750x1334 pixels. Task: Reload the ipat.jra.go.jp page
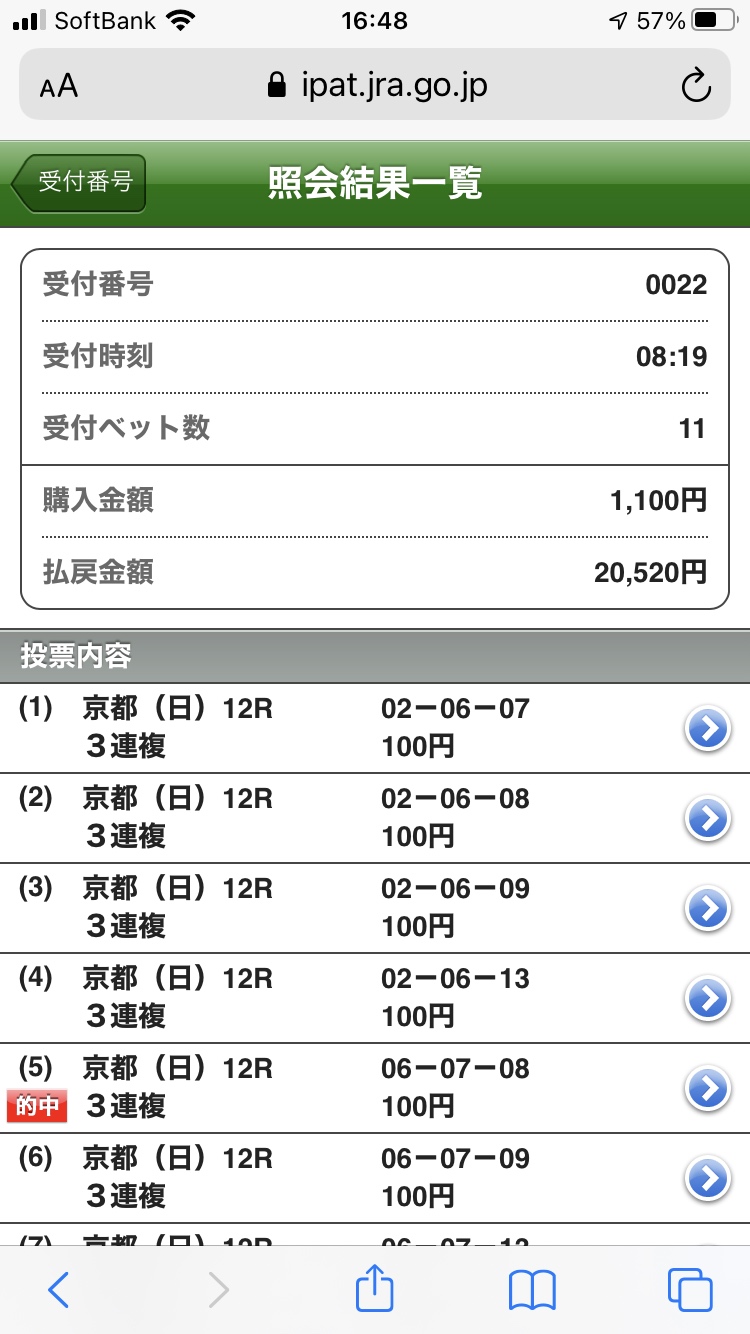click(x=695, y=87)
